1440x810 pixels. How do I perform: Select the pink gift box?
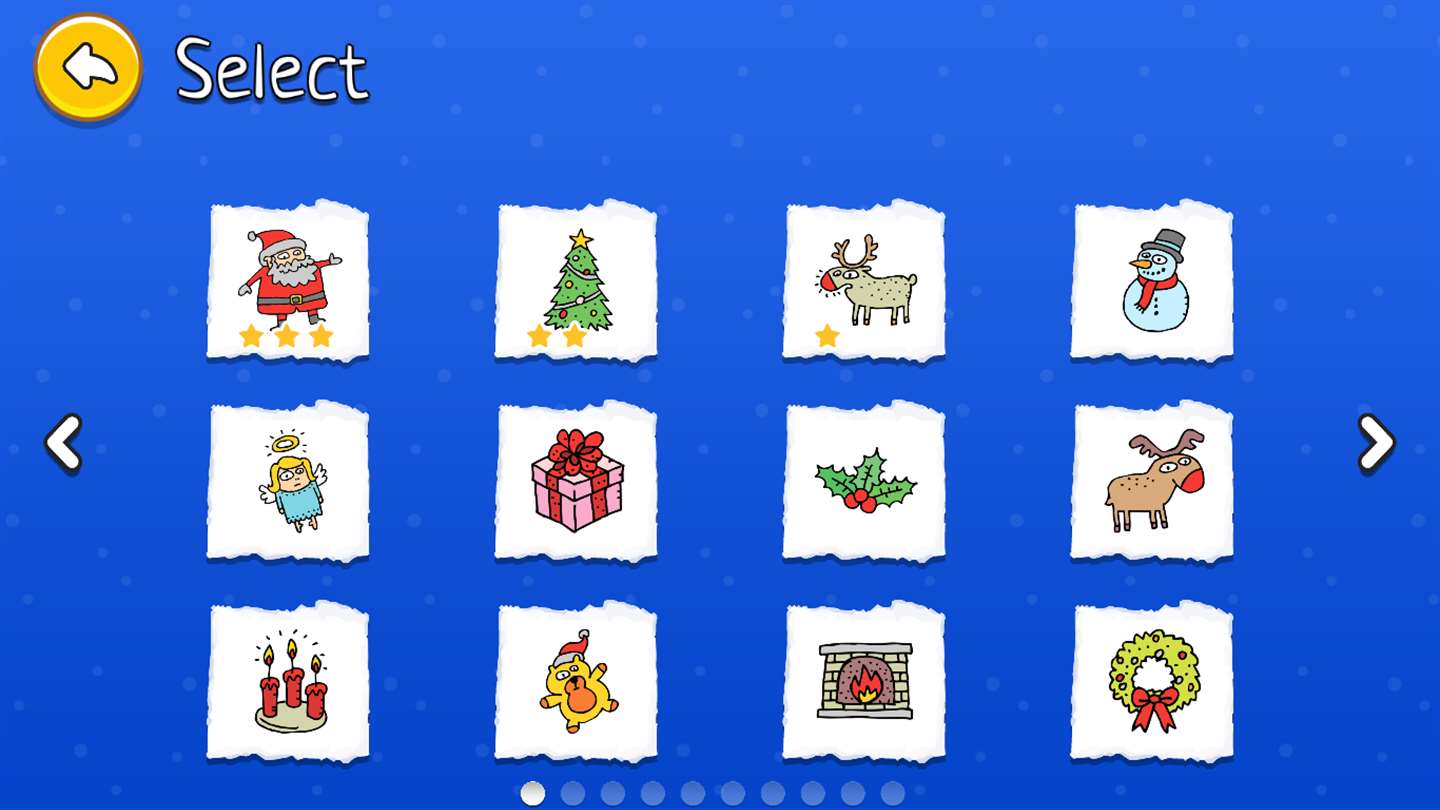(576, 481)
